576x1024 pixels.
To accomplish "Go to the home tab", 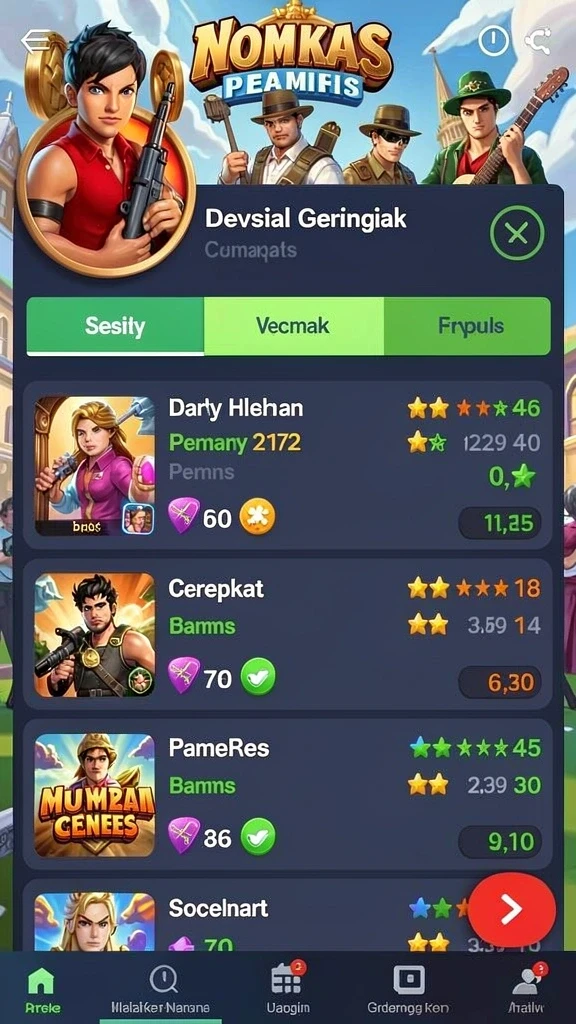I will pos(42,988).
